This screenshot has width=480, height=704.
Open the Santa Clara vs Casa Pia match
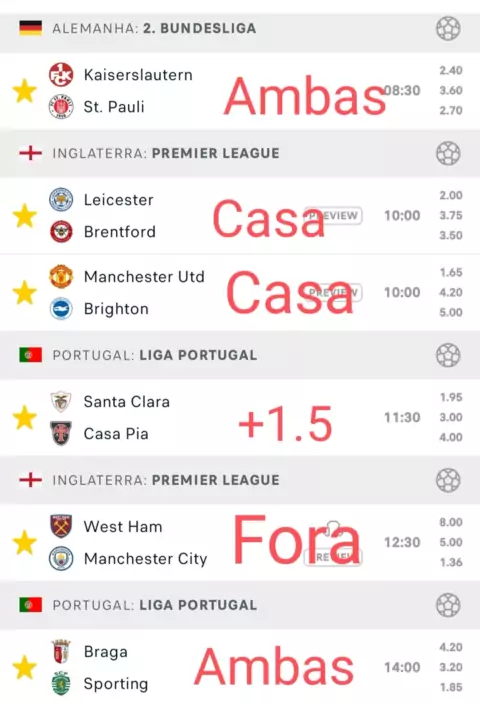coord(240,418)
